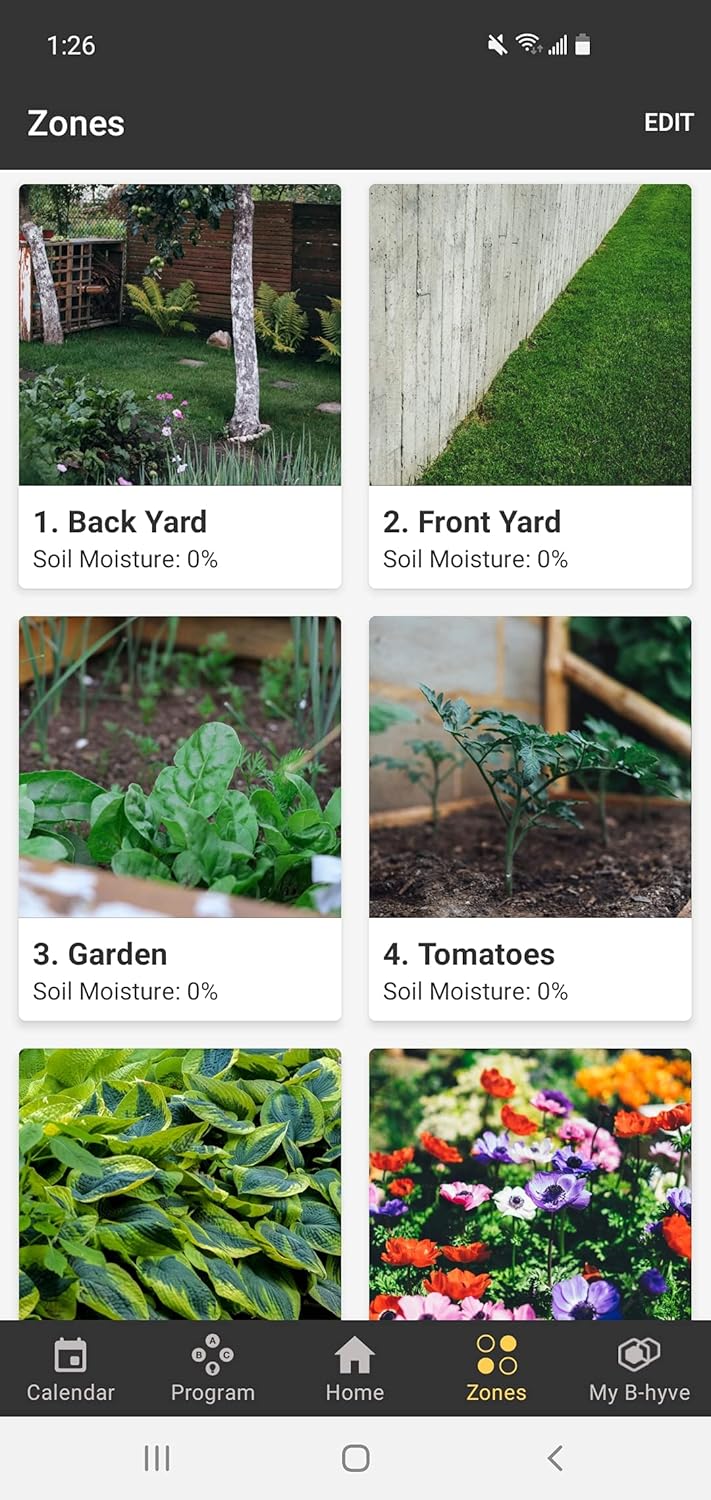Viewport: 711px width, 1500px height.
Task: Open the Back Yard zone card
Action: pos(180,385)
